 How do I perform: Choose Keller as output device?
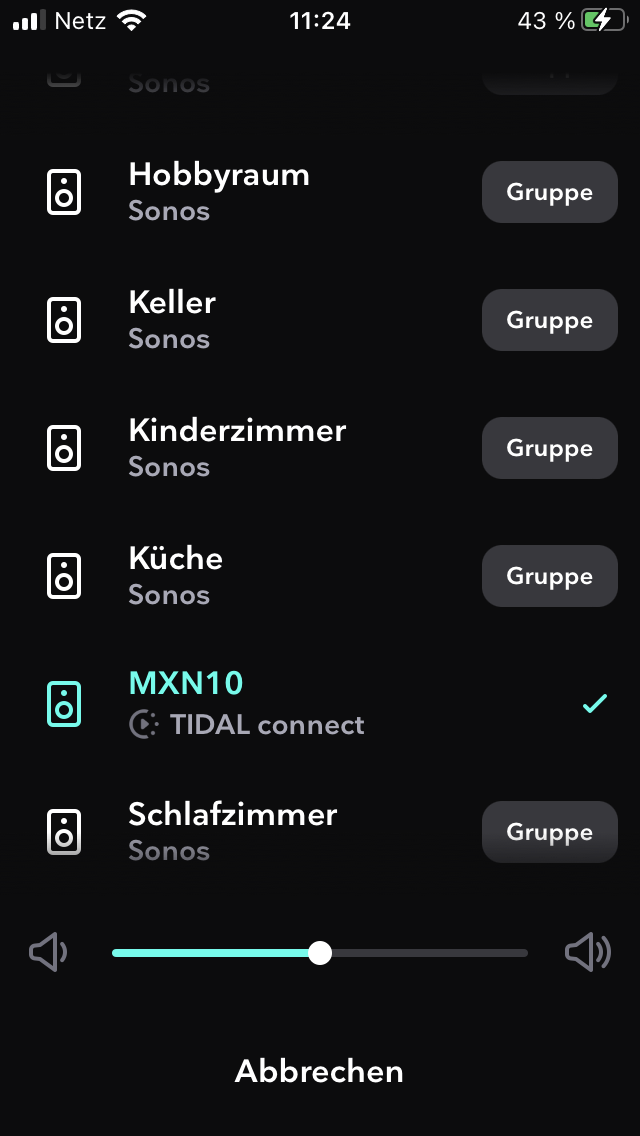point(172,320)
